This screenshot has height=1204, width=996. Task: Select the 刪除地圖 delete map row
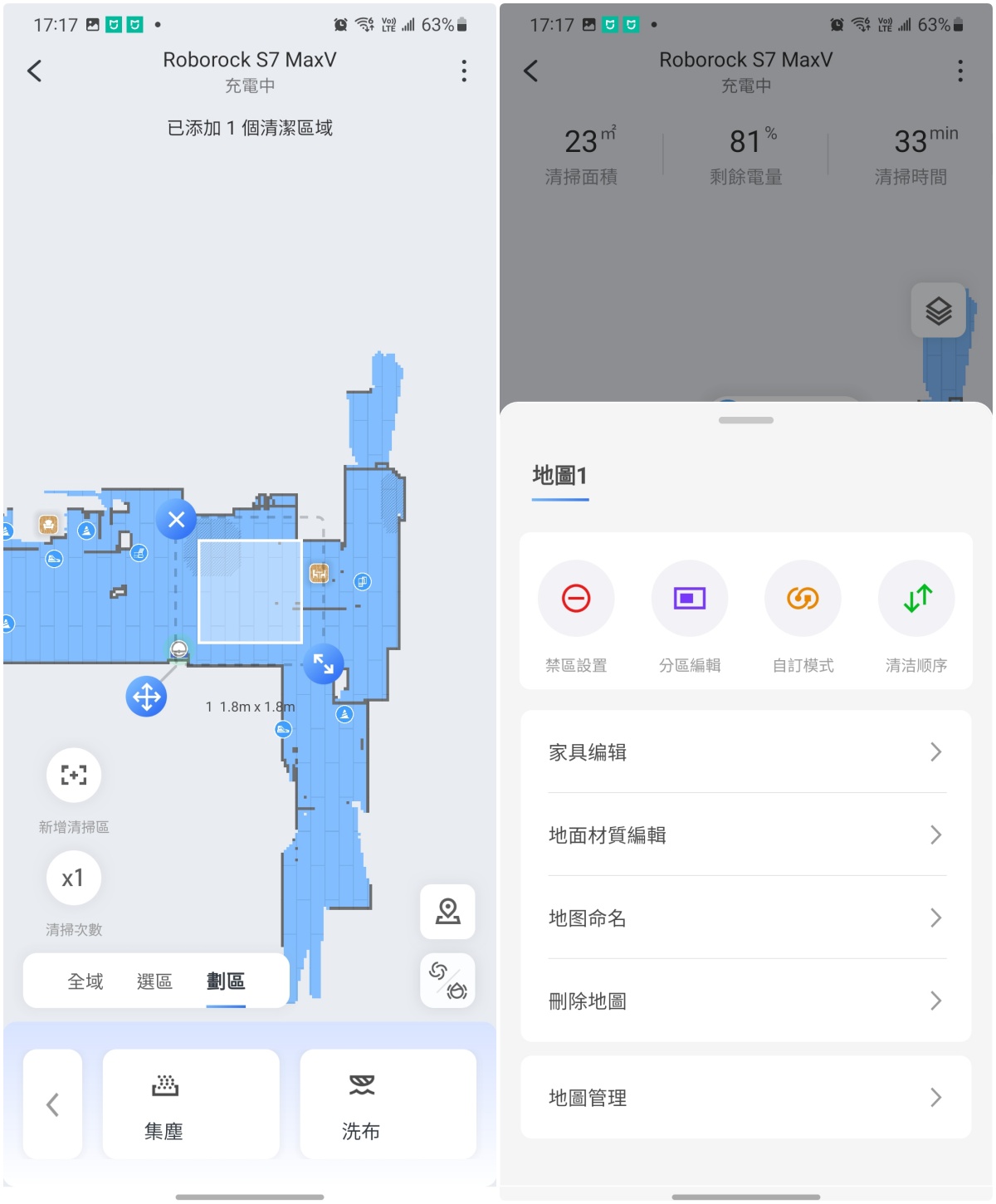[745, 1001]
